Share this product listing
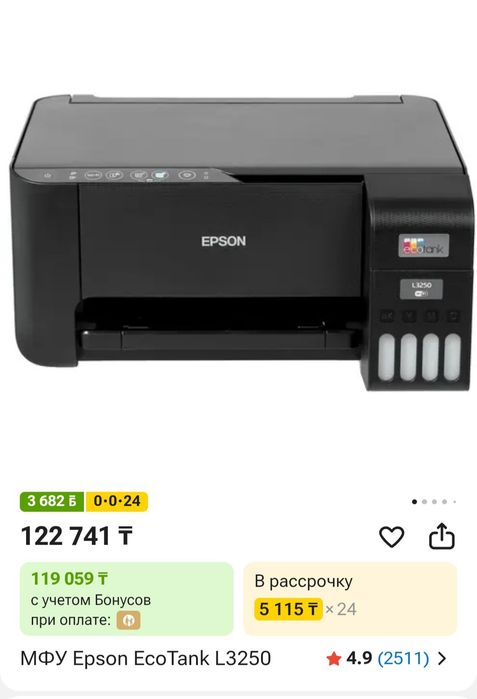The height and width of the screenshot is (699, 477). 441,536
